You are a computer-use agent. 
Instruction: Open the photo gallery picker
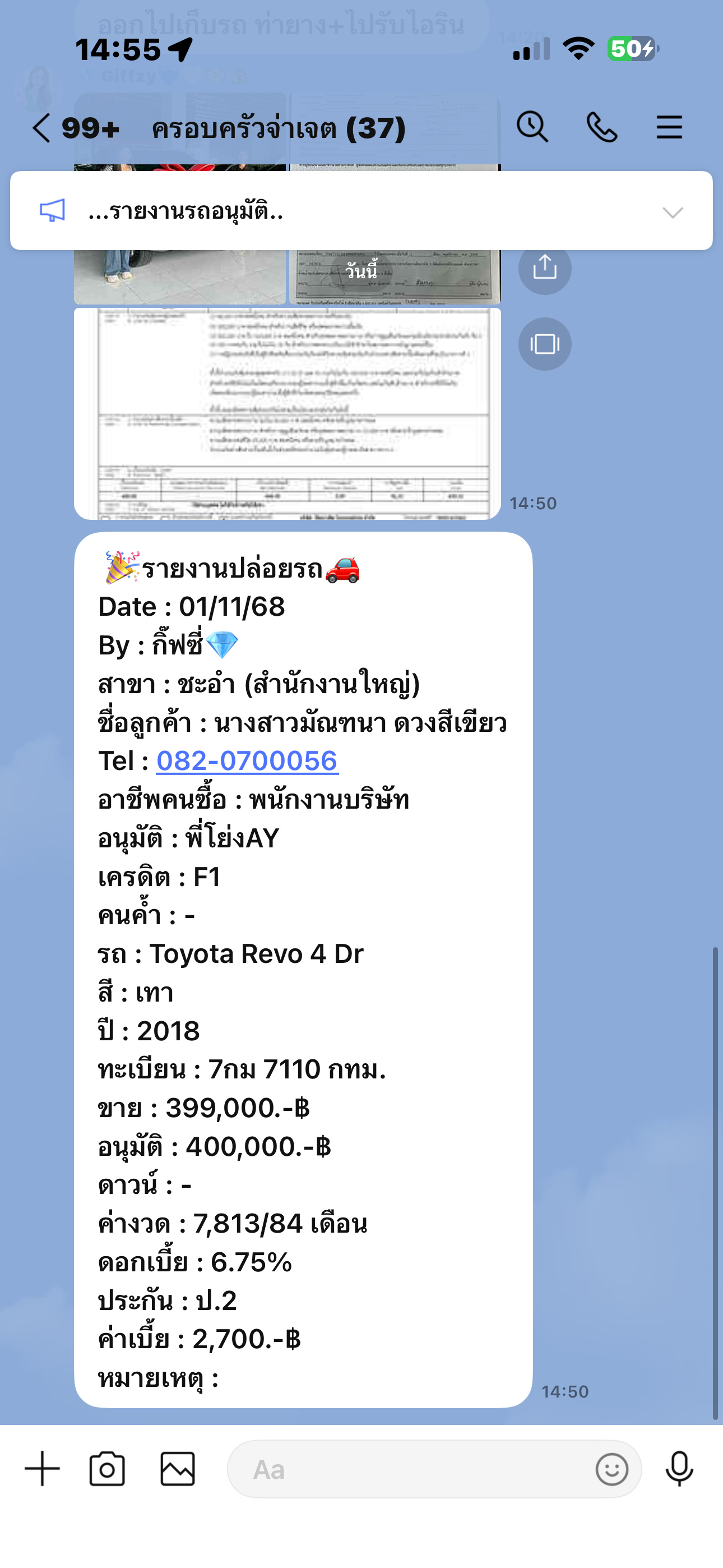(178, 1469)
